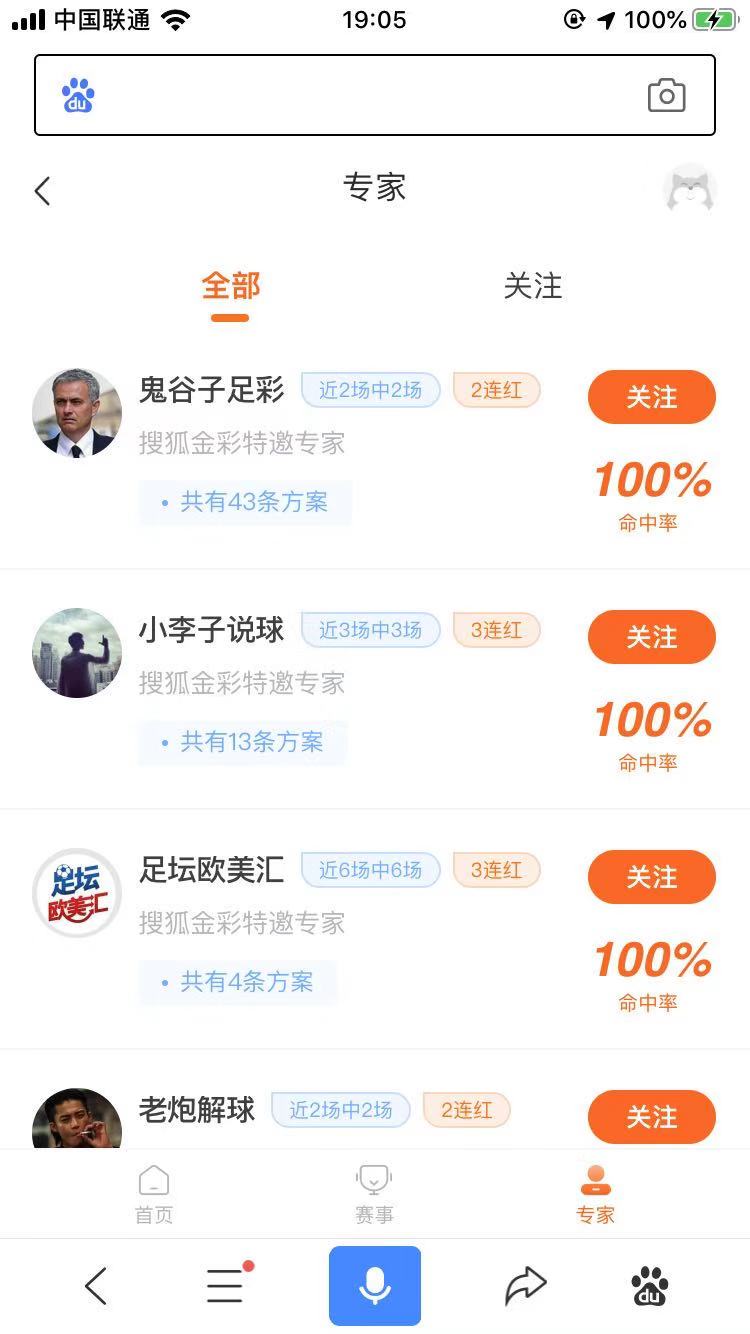Viewport: 750px width, 1334px height.
Task: Open 共有43条方案 link for 鬼谷子足彩
Action: tap(248, 503)
